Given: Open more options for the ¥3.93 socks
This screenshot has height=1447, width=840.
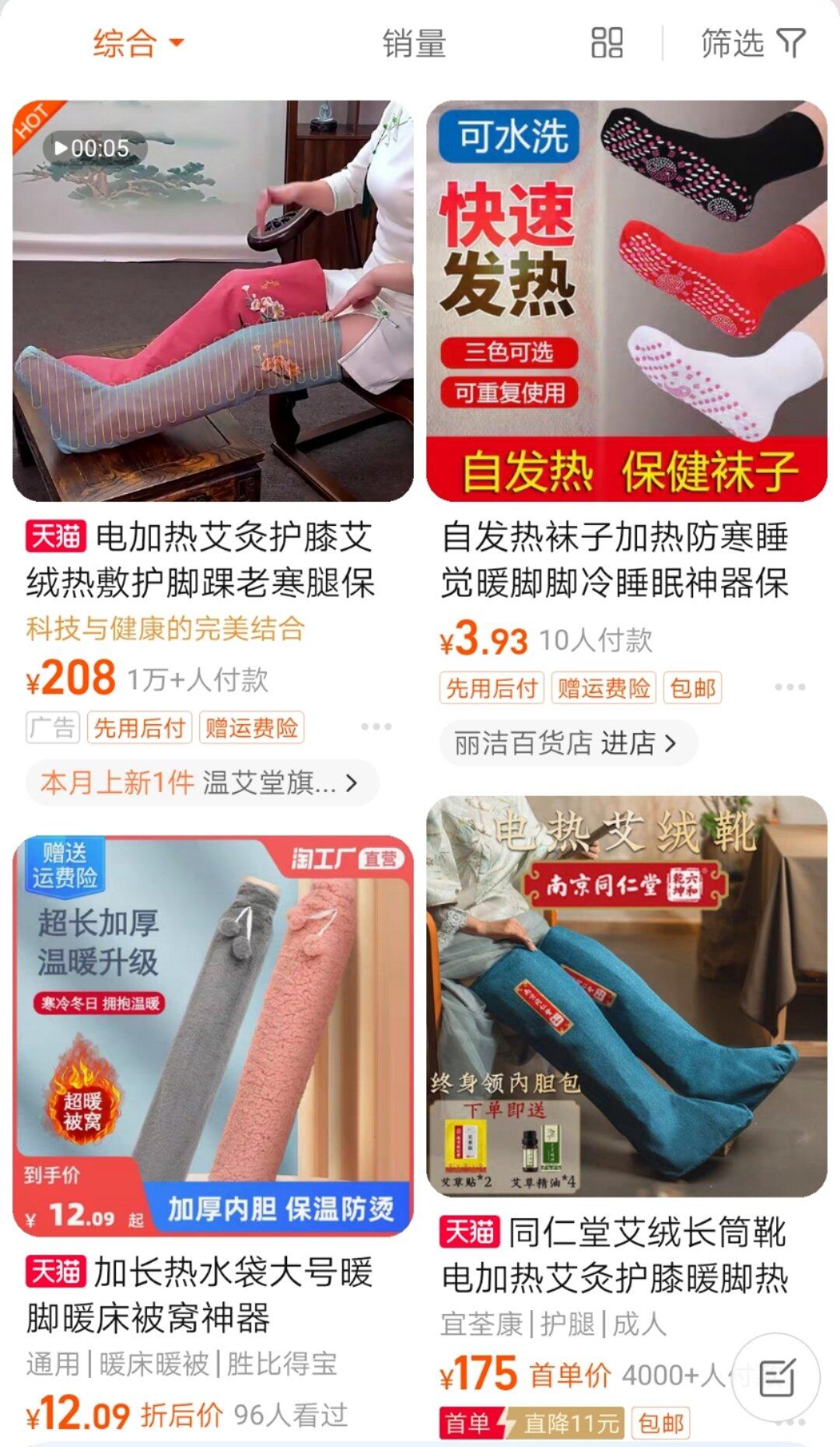Looking at the screenshot, I should click(x=789, y=687).
